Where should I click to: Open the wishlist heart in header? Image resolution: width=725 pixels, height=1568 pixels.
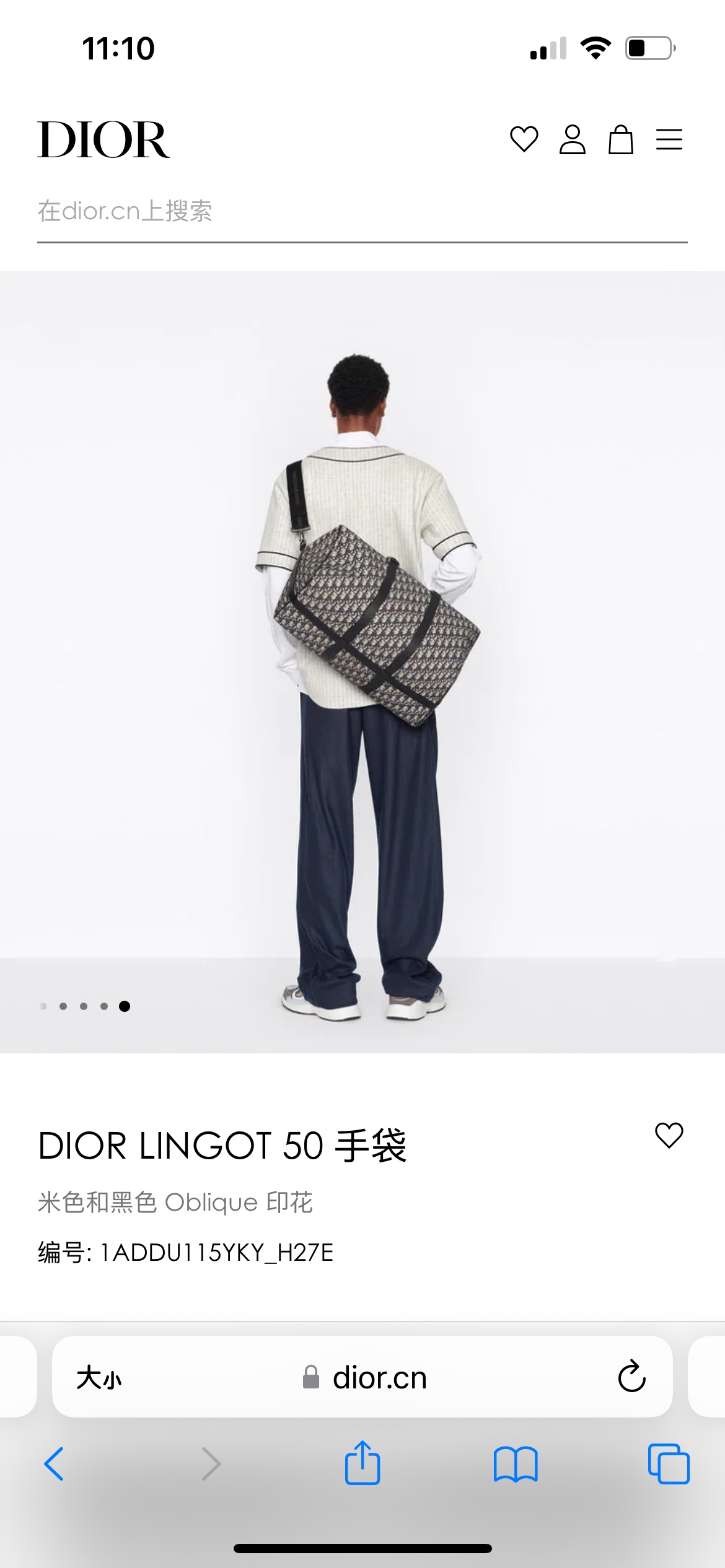point(524,139)
